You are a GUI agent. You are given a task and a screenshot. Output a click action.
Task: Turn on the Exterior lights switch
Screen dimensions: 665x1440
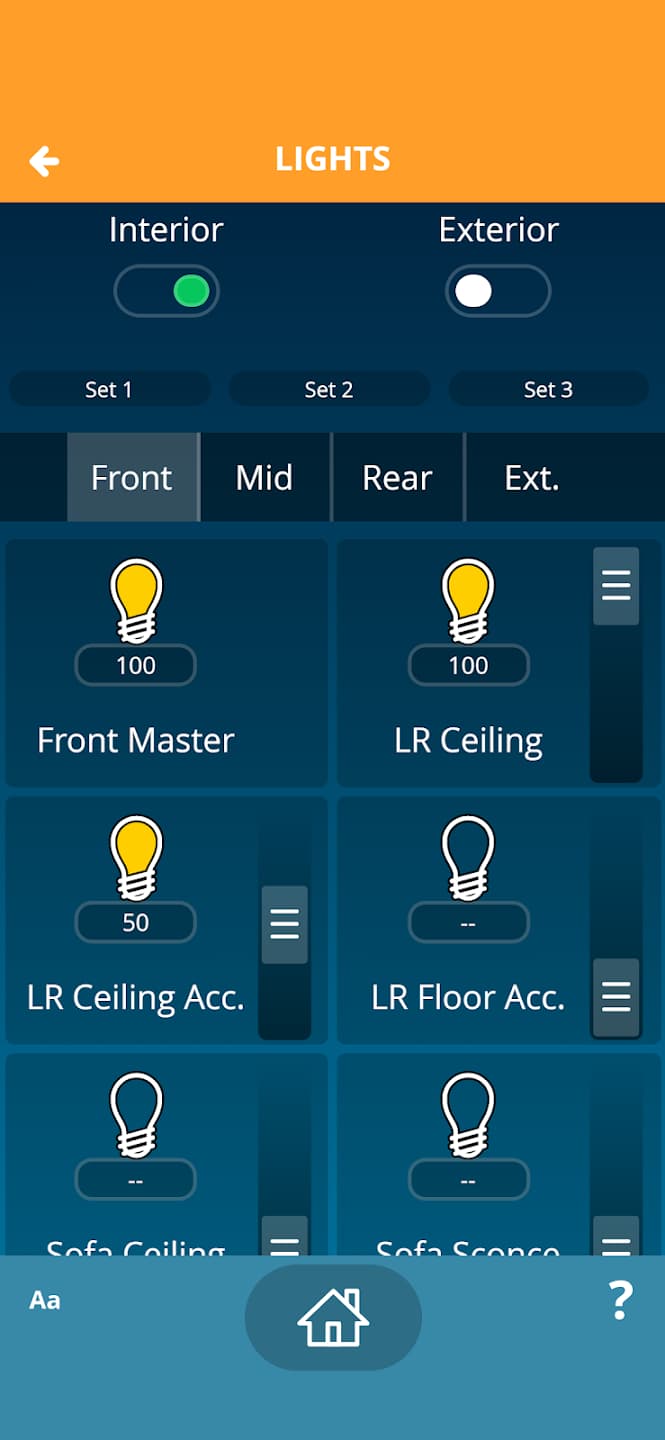point(498,292)
